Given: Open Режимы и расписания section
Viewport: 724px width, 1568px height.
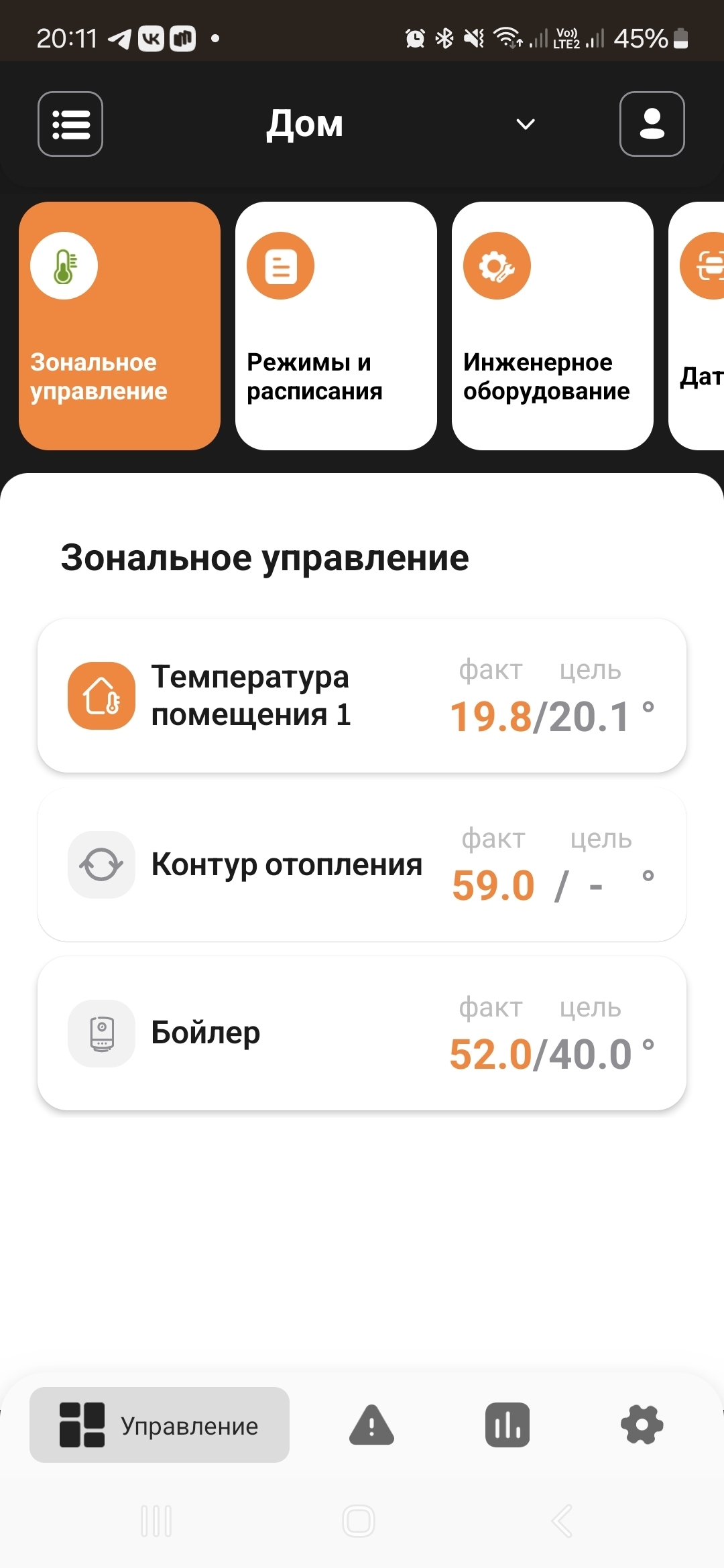Looking at the screenshot, I should 336,326.
